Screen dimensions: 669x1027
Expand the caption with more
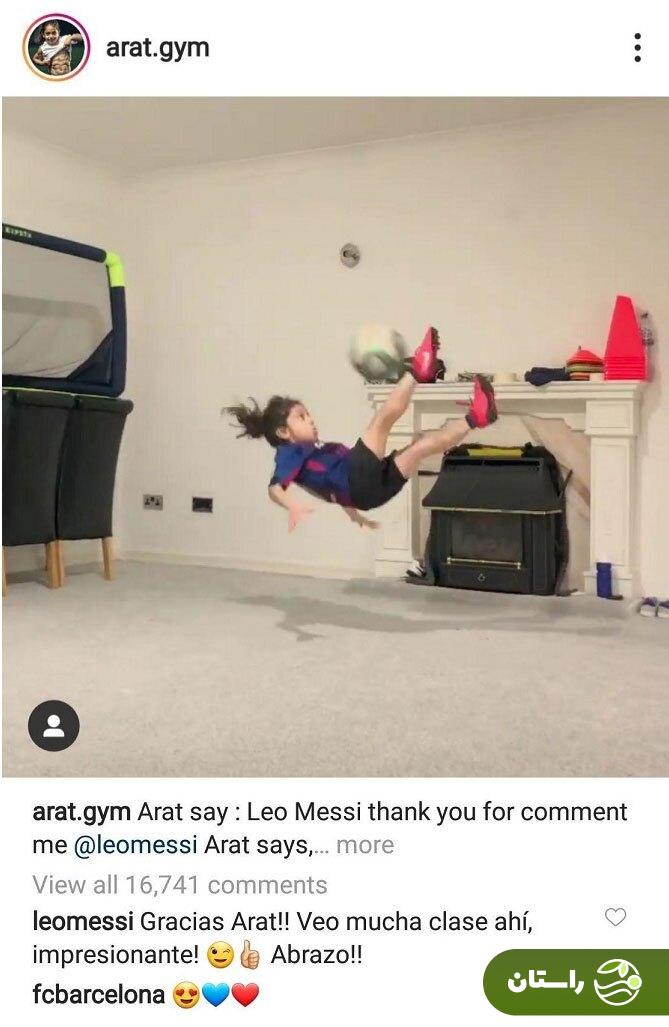[x=364, y=845]
